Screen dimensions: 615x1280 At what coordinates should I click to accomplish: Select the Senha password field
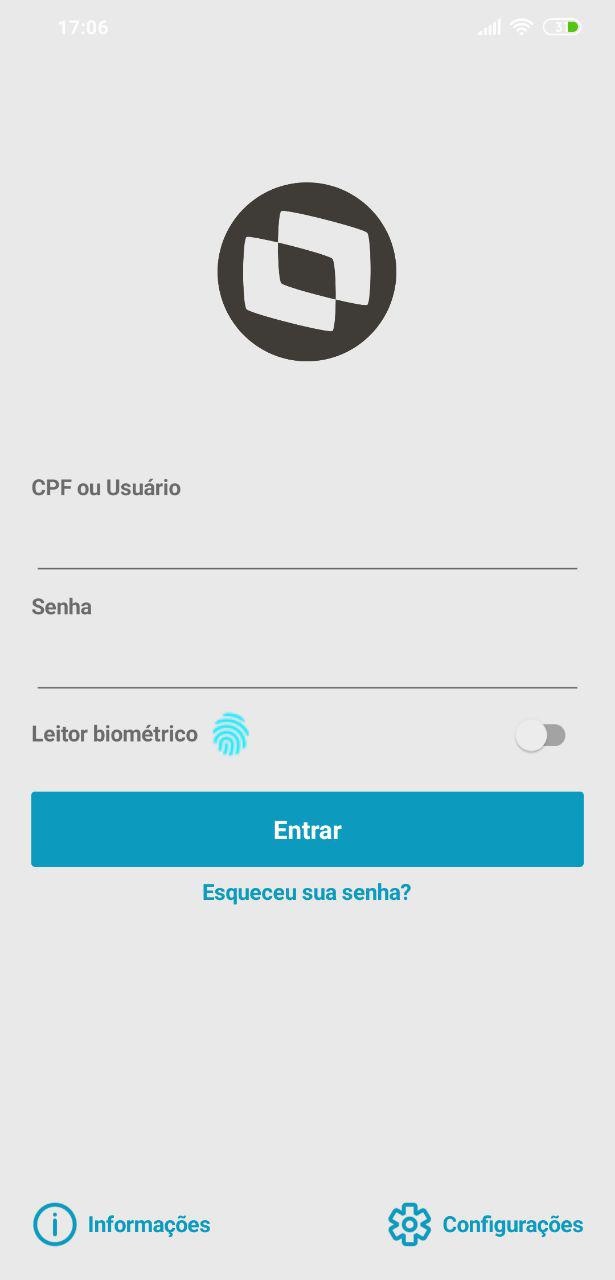tap(307, 662)
